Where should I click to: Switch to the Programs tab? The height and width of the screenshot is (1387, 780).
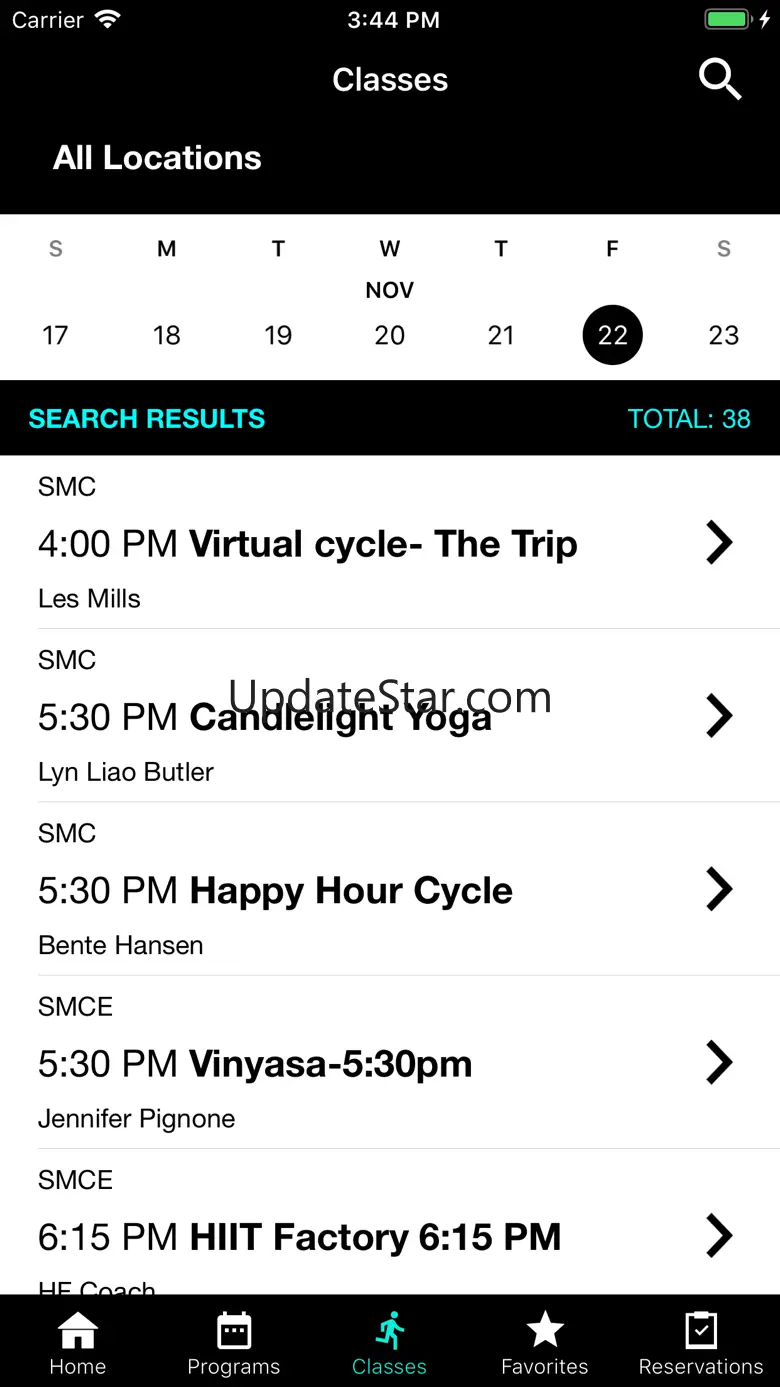click(234, 1343)
